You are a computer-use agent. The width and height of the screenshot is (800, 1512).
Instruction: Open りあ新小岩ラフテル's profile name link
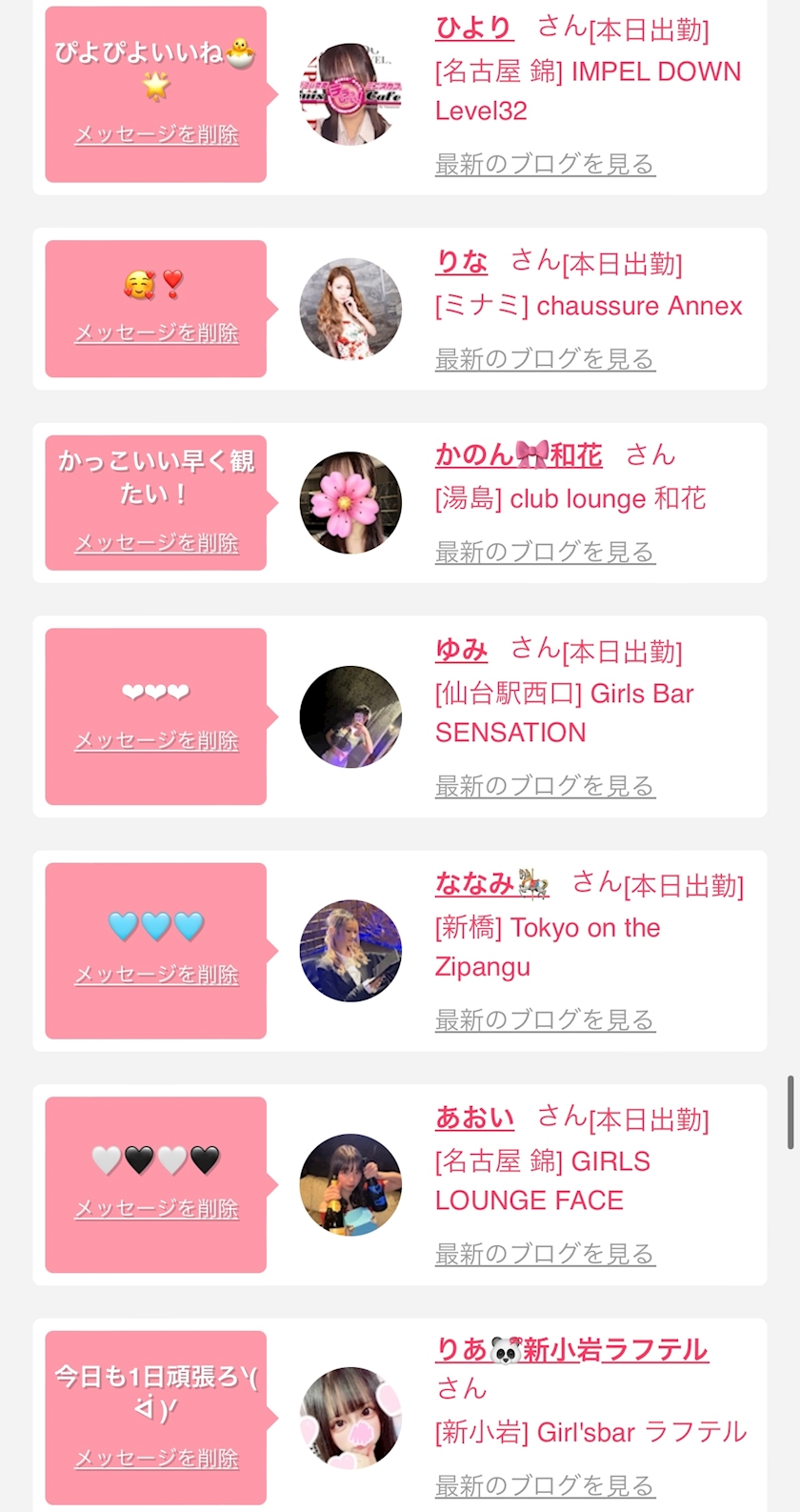[571, 1350]
